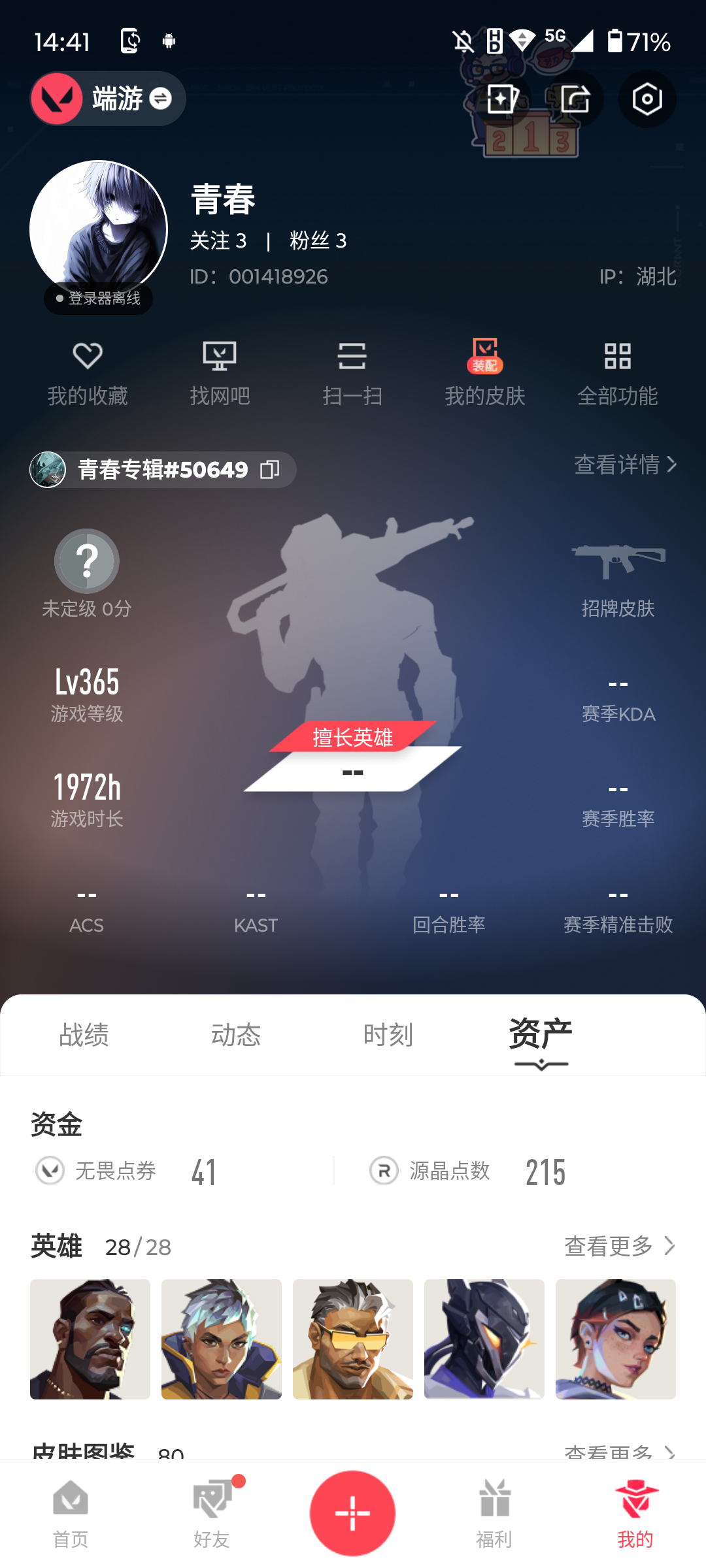Image resolution: width=706 pixels, height=1568 pixels.
Task: Switch to the 动态 tab
Action: pos(236,1035)
